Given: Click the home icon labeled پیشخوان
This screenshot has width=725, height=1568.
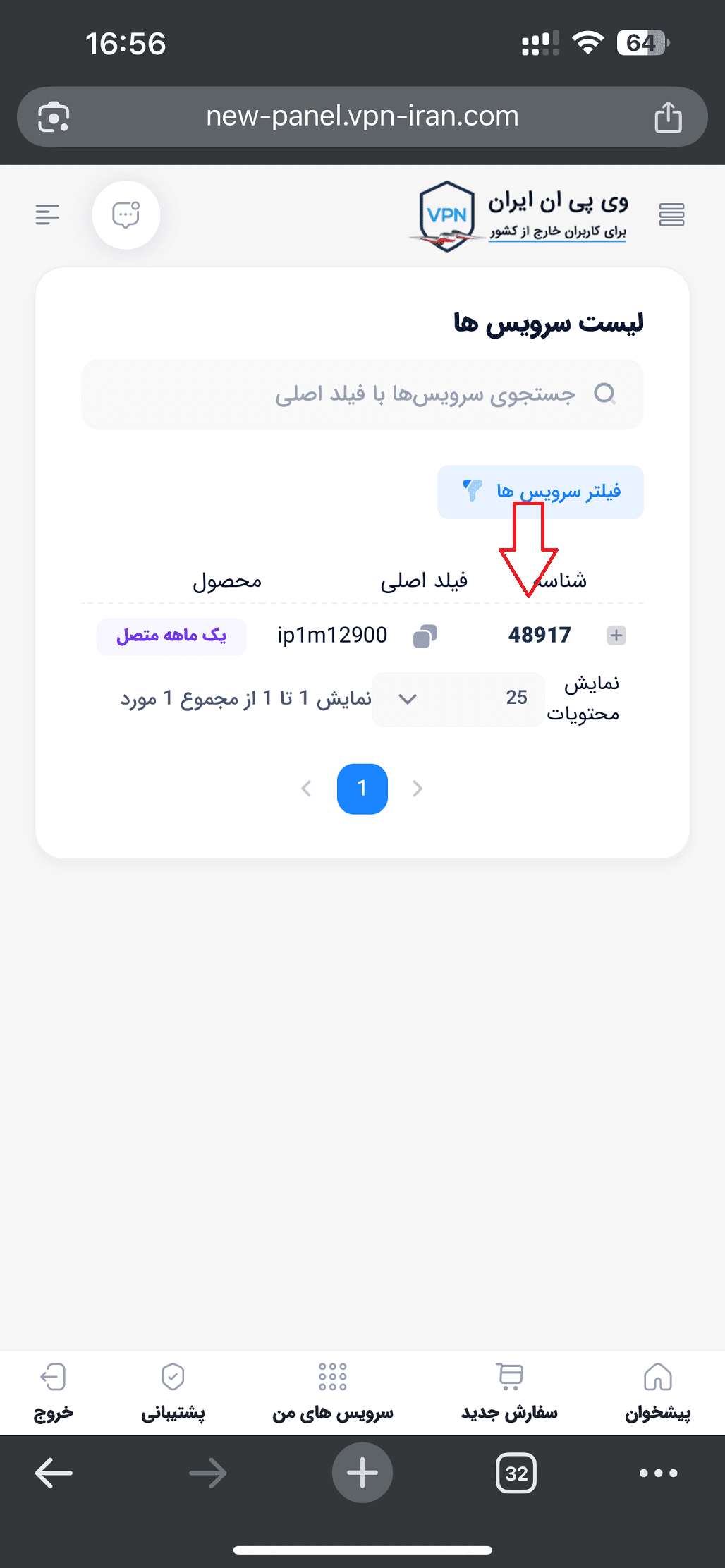Looking at the screenshot, I should (660, 1375).
